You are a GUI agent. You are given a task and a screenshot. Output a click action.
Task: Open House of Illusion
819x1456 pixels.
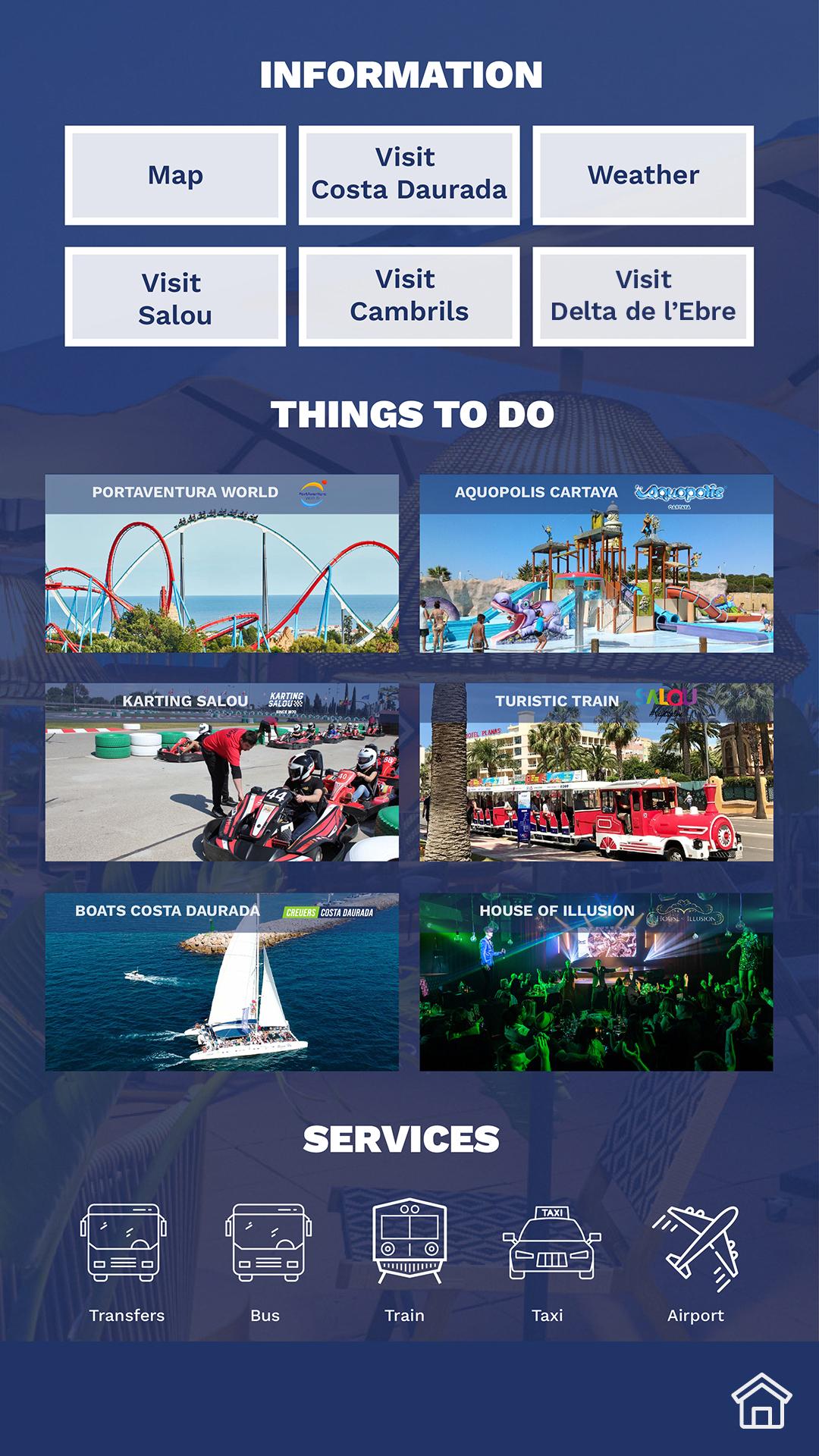pos(597,982)
